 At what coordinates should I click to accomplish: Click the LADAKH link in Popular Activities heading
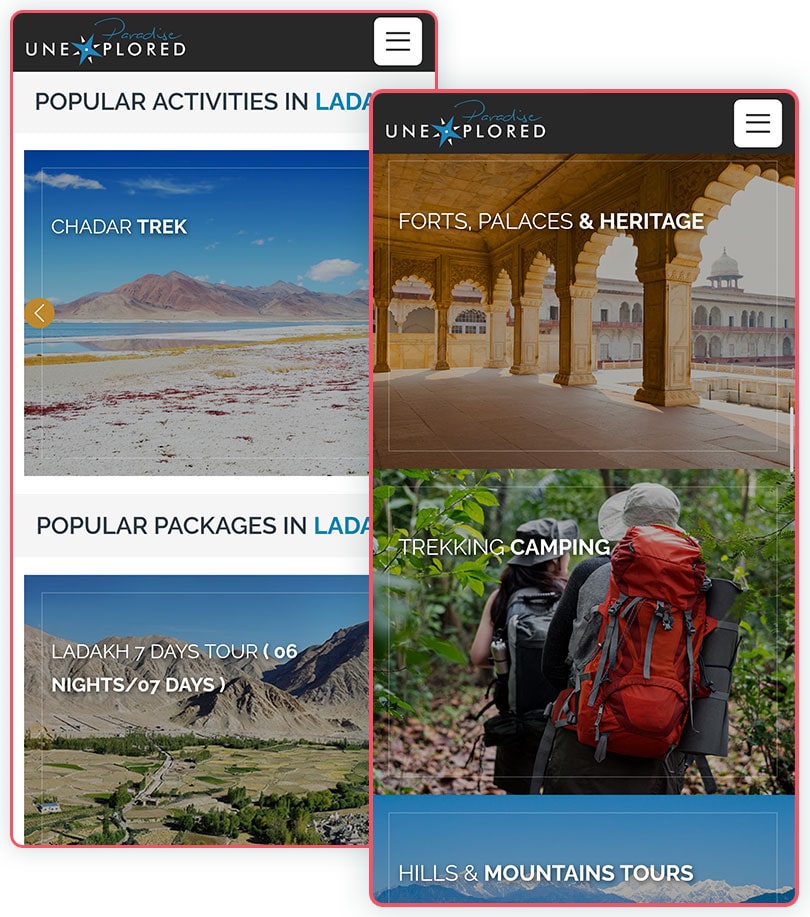(x=347, y=101)
